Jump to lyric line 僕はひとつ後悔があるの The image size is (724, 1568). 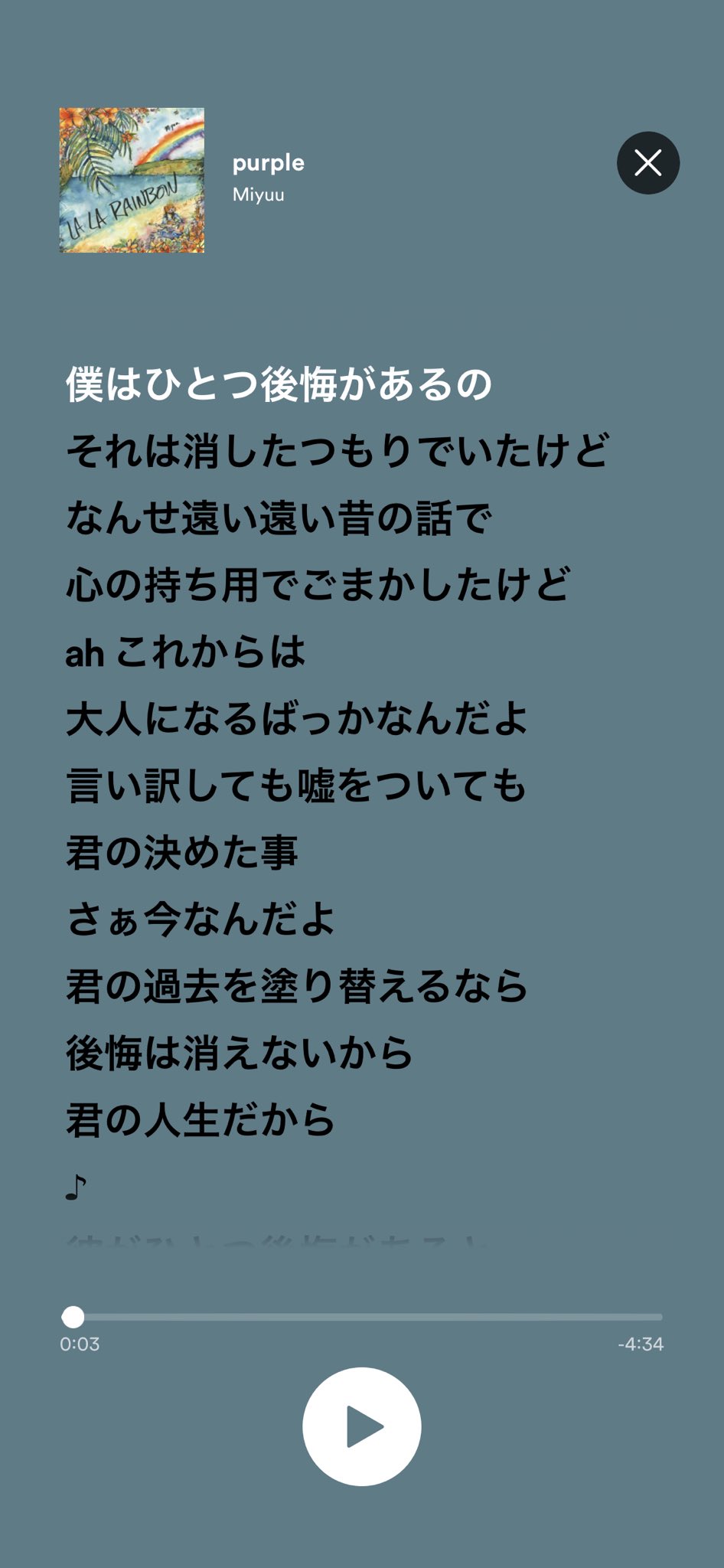(279, 384)
